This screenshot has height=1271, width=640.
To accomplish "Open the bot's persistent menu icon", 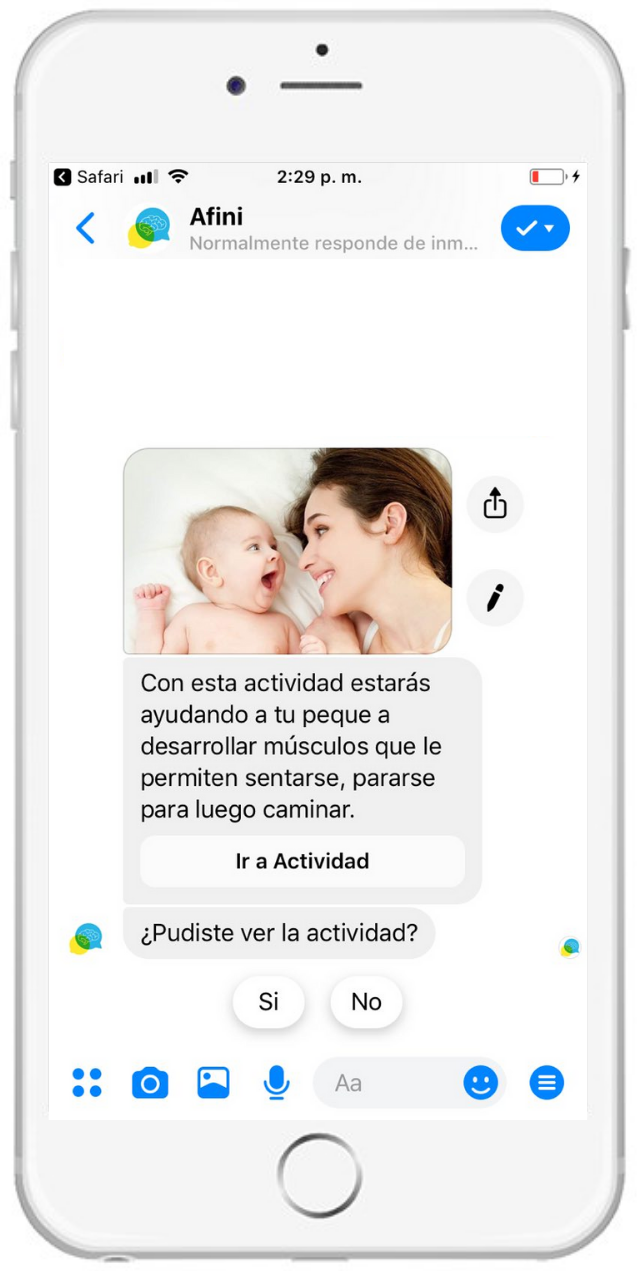I will (x=546, y=1082).
